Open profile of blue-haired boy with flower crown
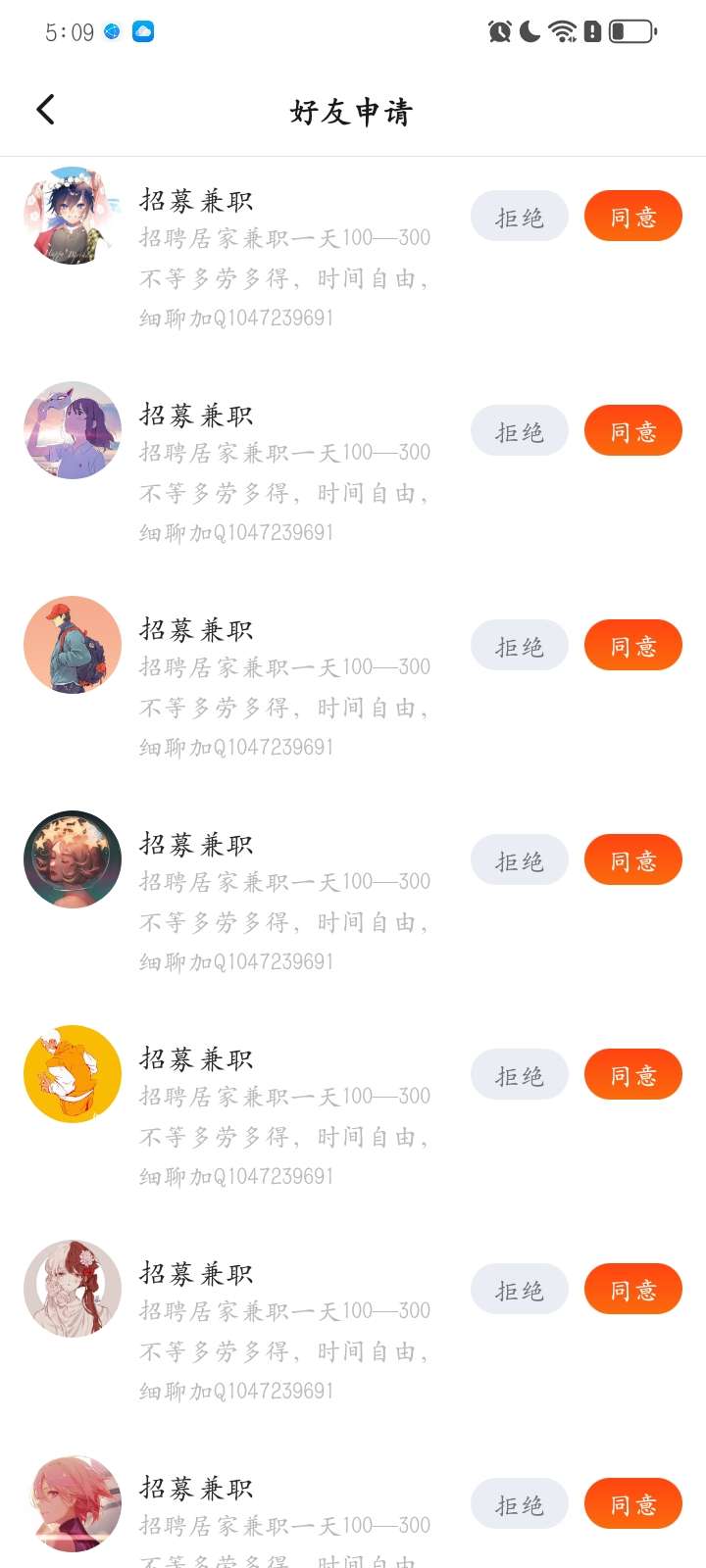This screenshot has width=706, height=1568. coord(73,216)
